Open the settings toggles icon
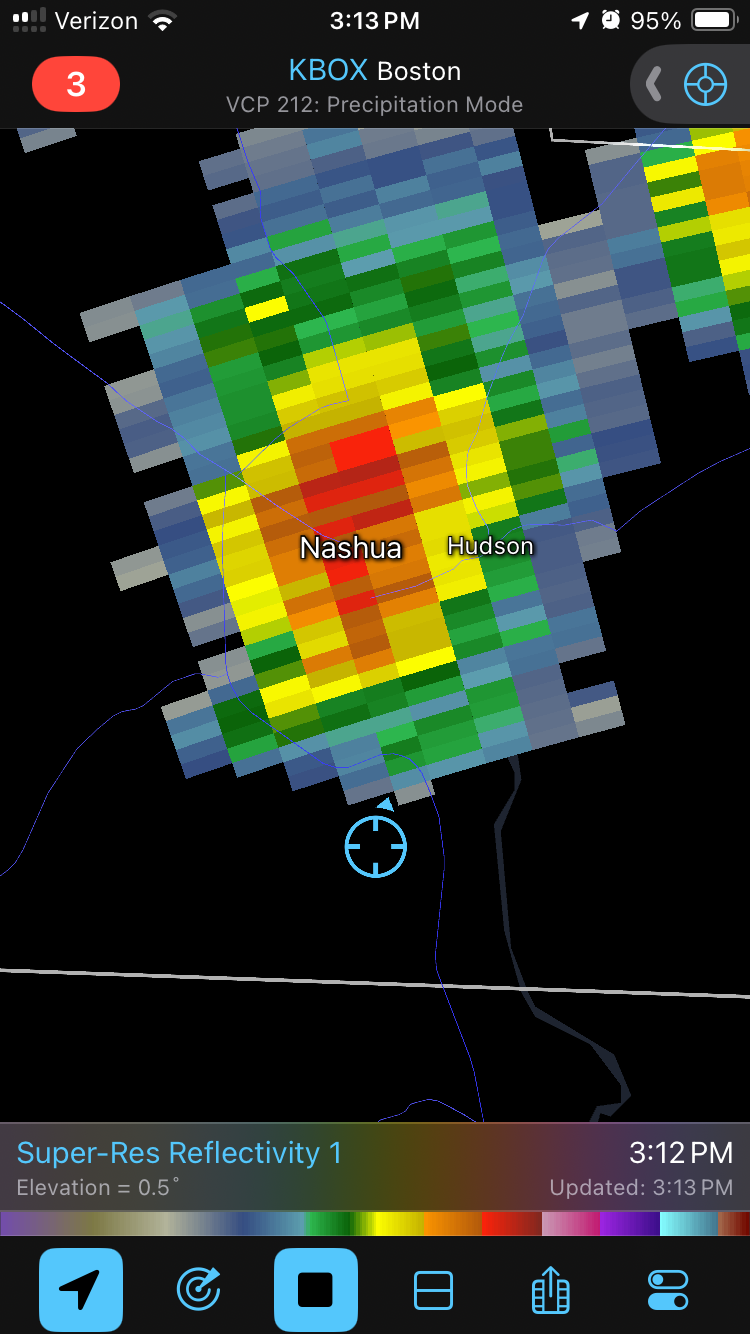Image resolution: width=750 pixels, height=1334 pixels. click(x=668, y=1290)
